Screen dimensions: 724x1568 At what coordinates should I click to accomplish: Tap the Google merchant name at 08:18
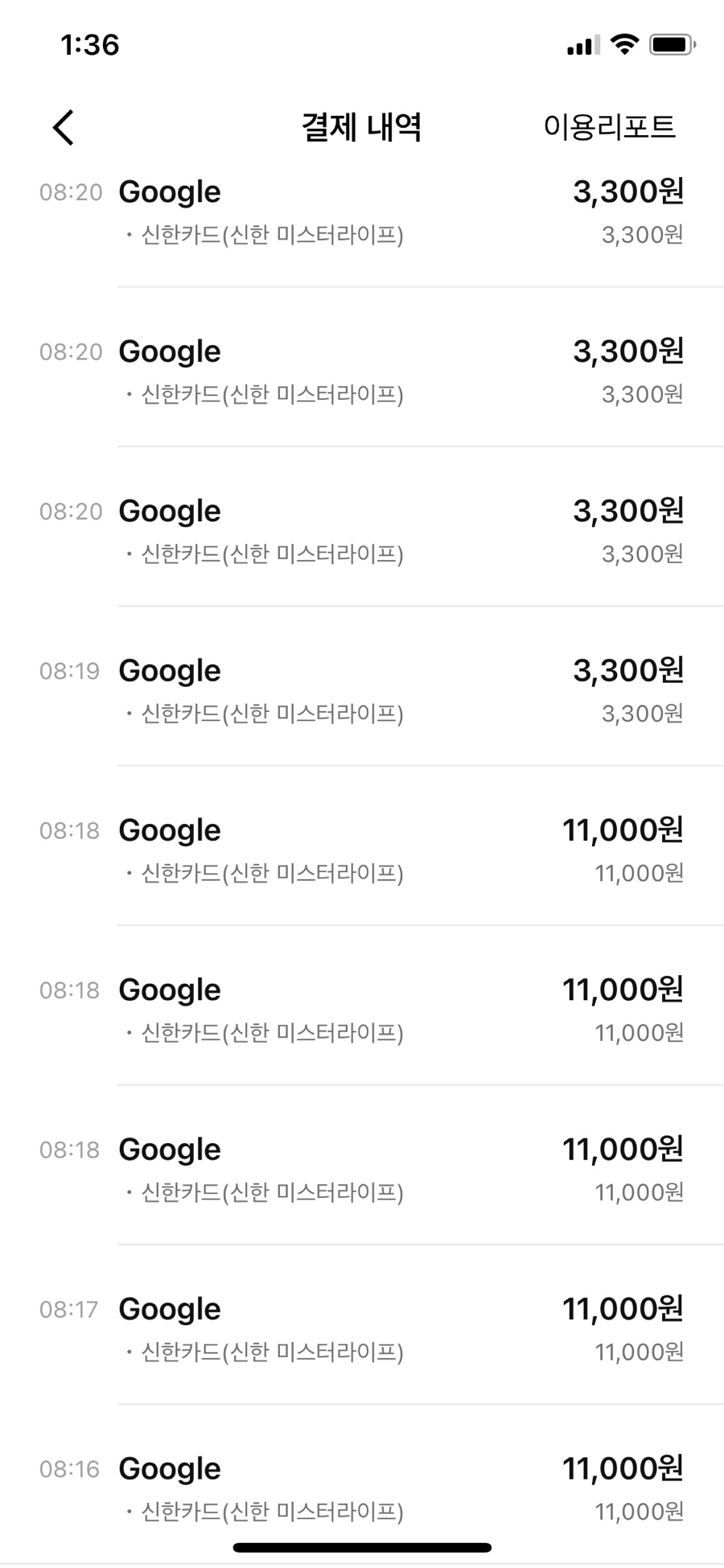tap(169, 829)
